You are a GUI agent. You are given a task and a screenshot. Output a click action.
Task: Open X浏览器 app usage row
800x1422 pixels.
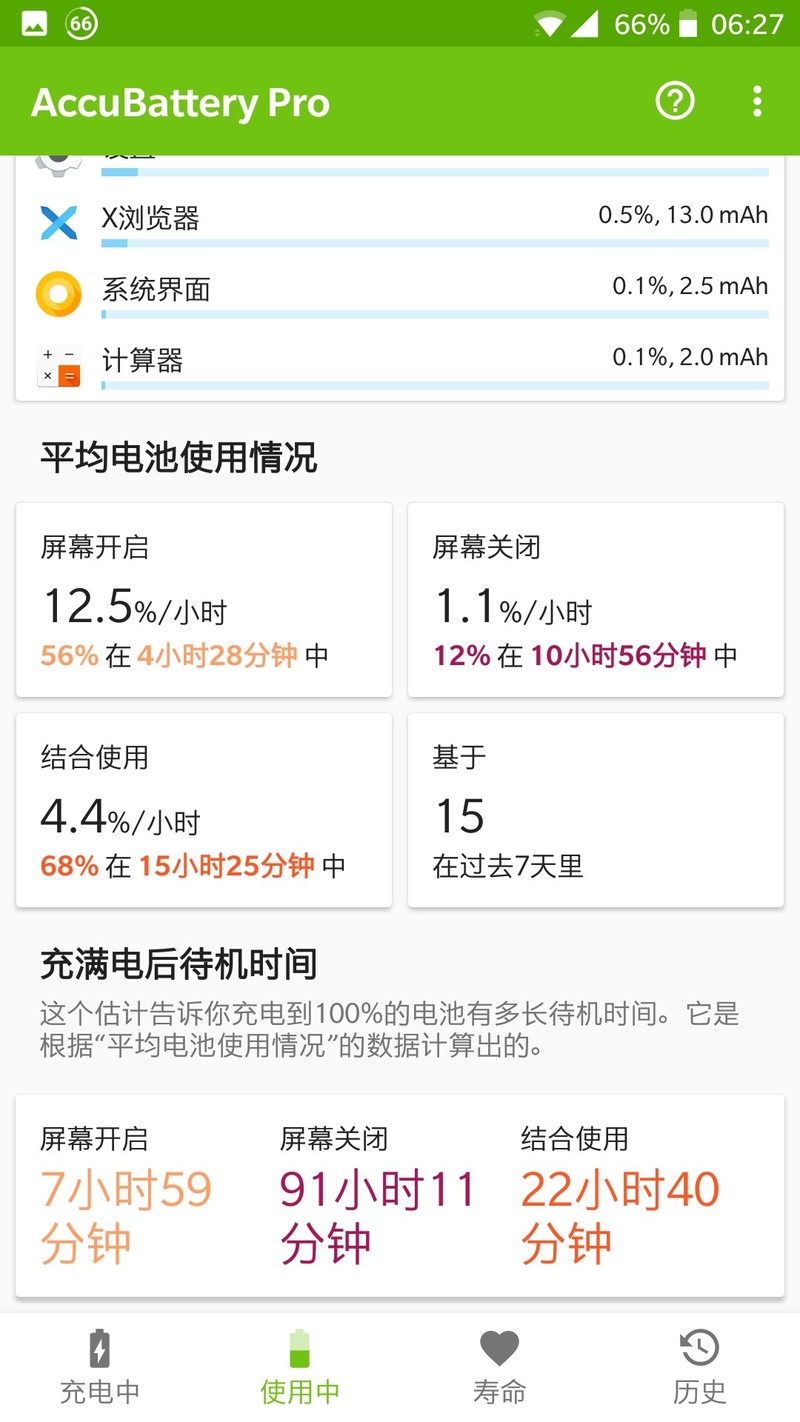tap(400, 221)
